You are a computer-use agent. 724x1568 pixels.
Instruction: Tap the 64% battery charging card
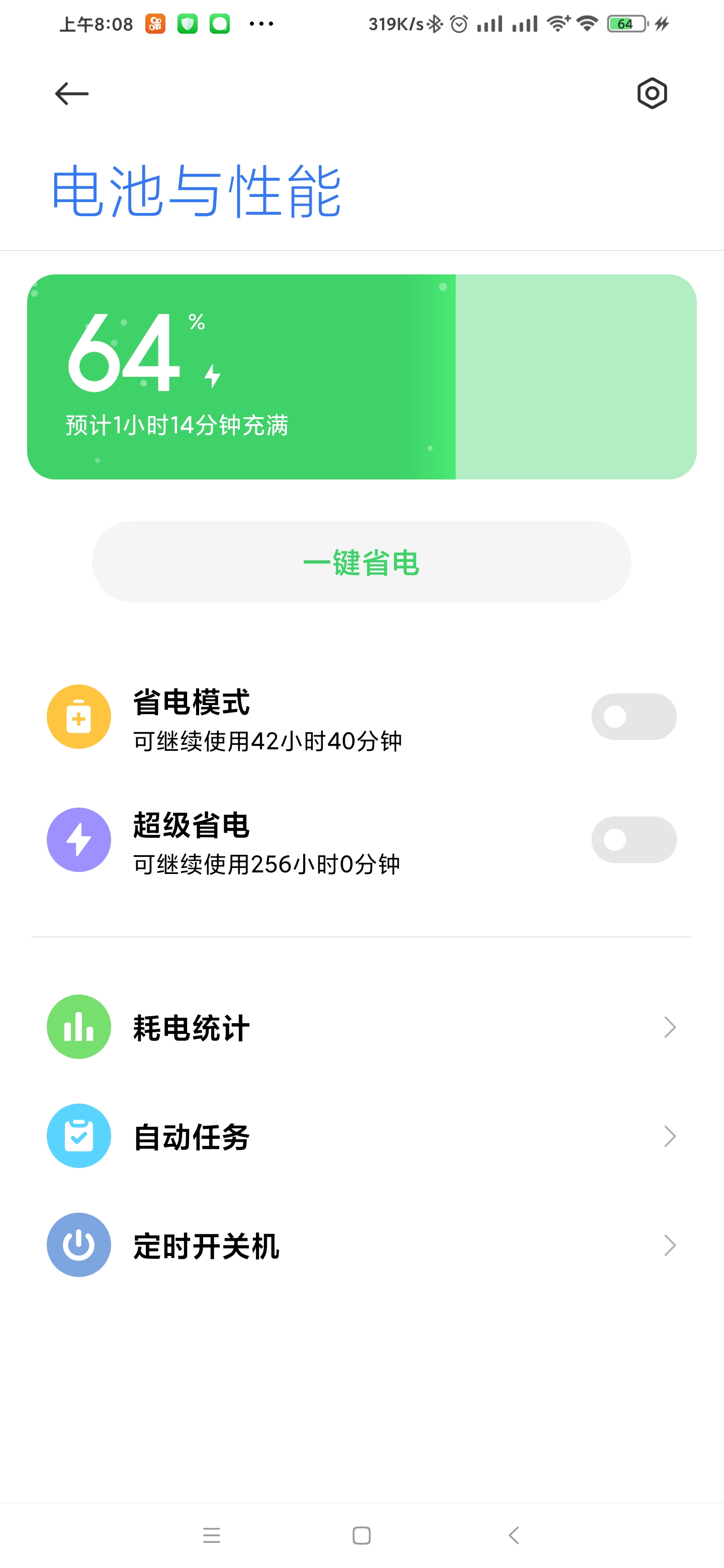click(361, 377)
